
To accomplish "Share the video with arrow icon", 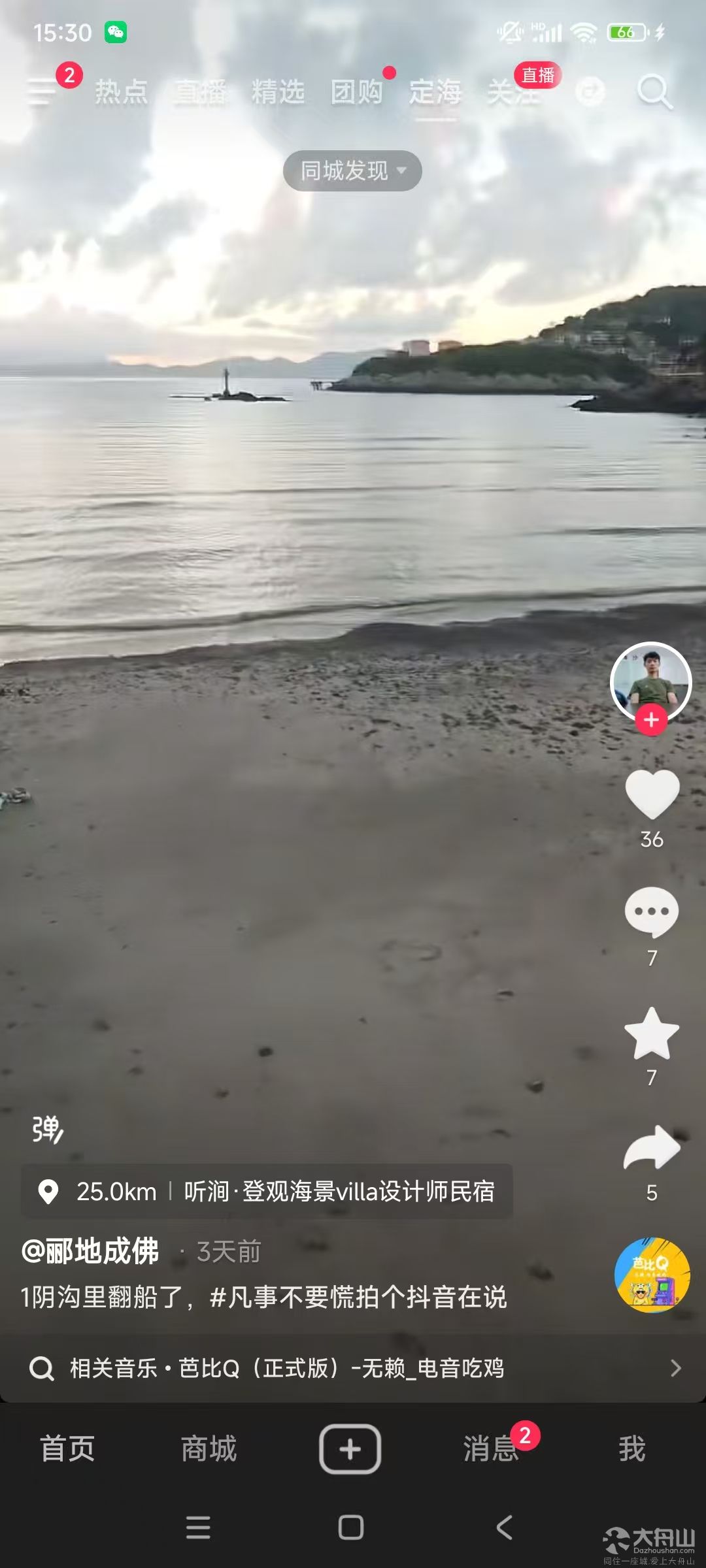I will [652, 1148].
